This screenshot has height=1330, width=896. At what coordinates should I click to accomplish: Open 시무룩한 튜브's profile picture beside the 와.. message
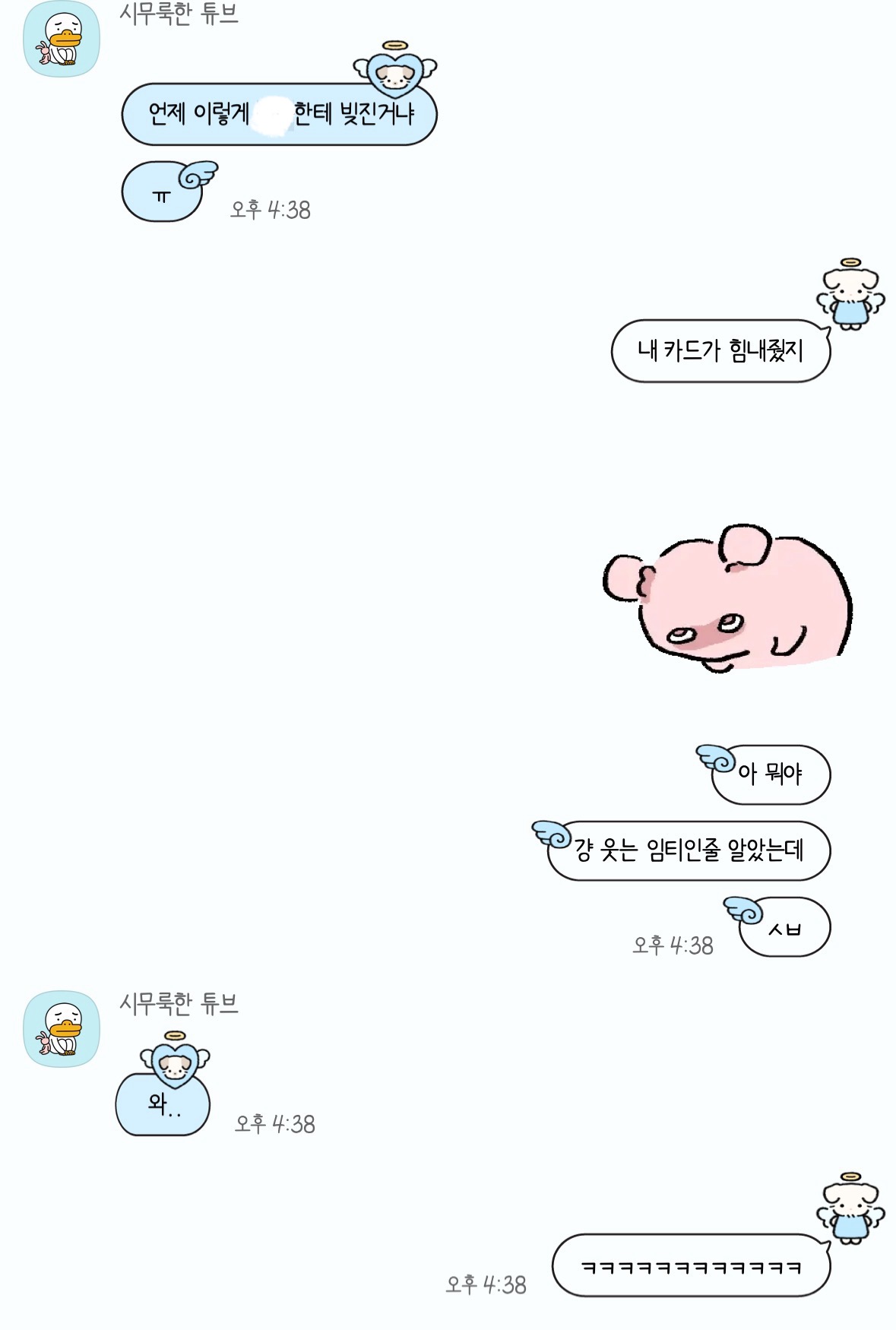coord(62,1029)
